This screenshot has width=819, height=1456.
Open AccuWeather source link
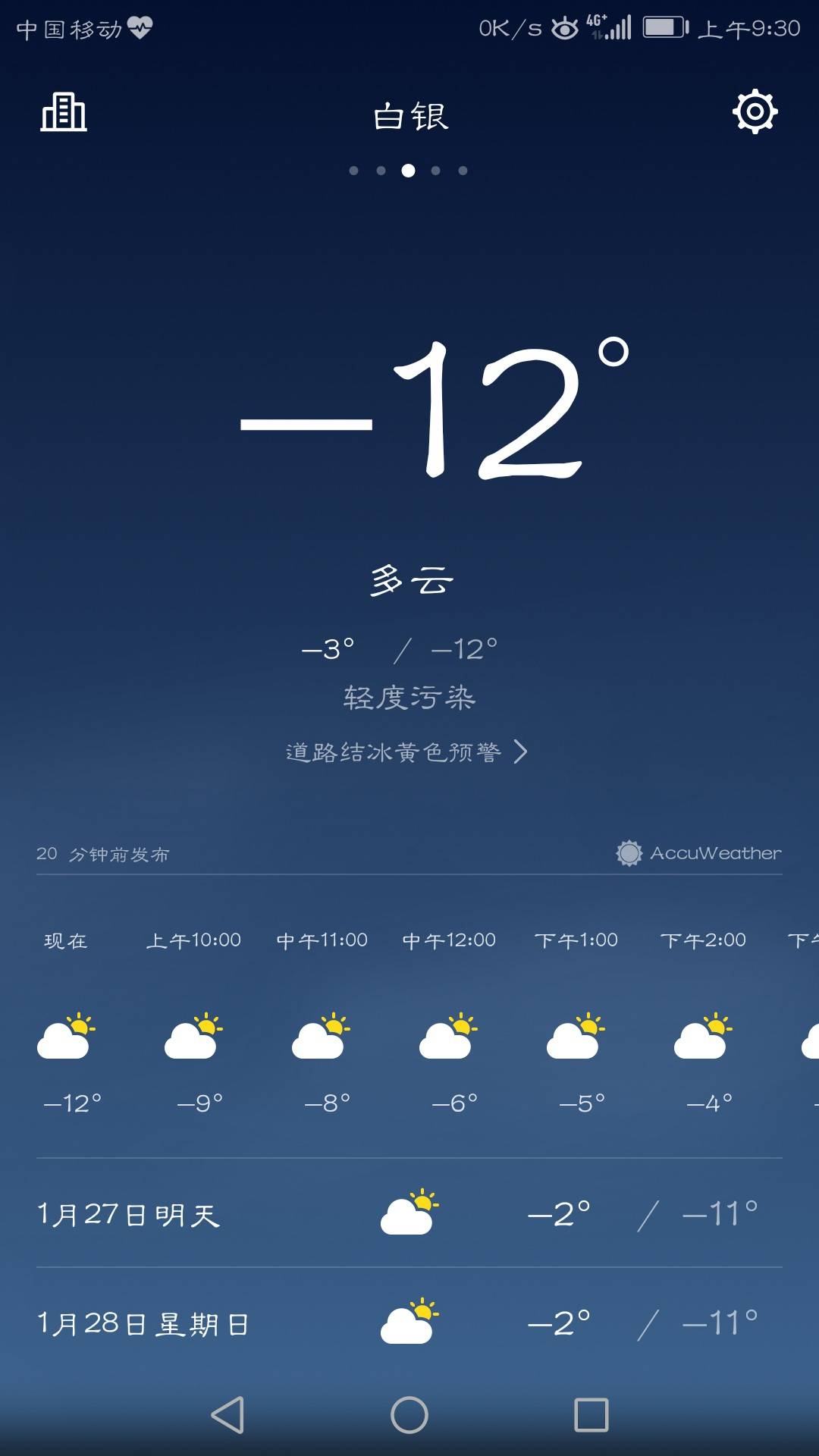click(x=698, y=853)
